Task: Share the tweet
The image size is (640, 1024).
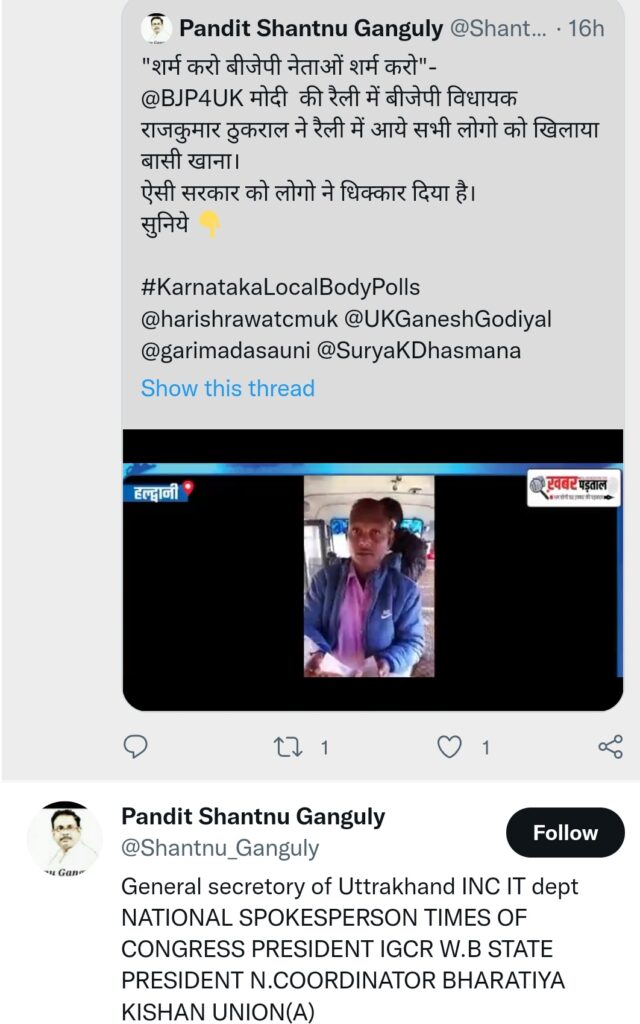Action: [611, 746]
